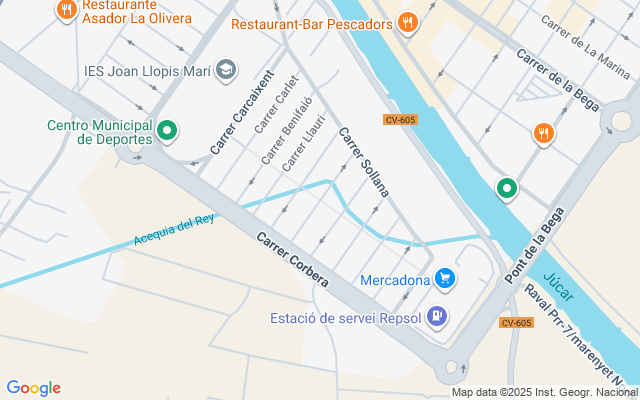
Task: Open the Restaurante Asador La Olivera marker
Action: (x=66, y=11)
